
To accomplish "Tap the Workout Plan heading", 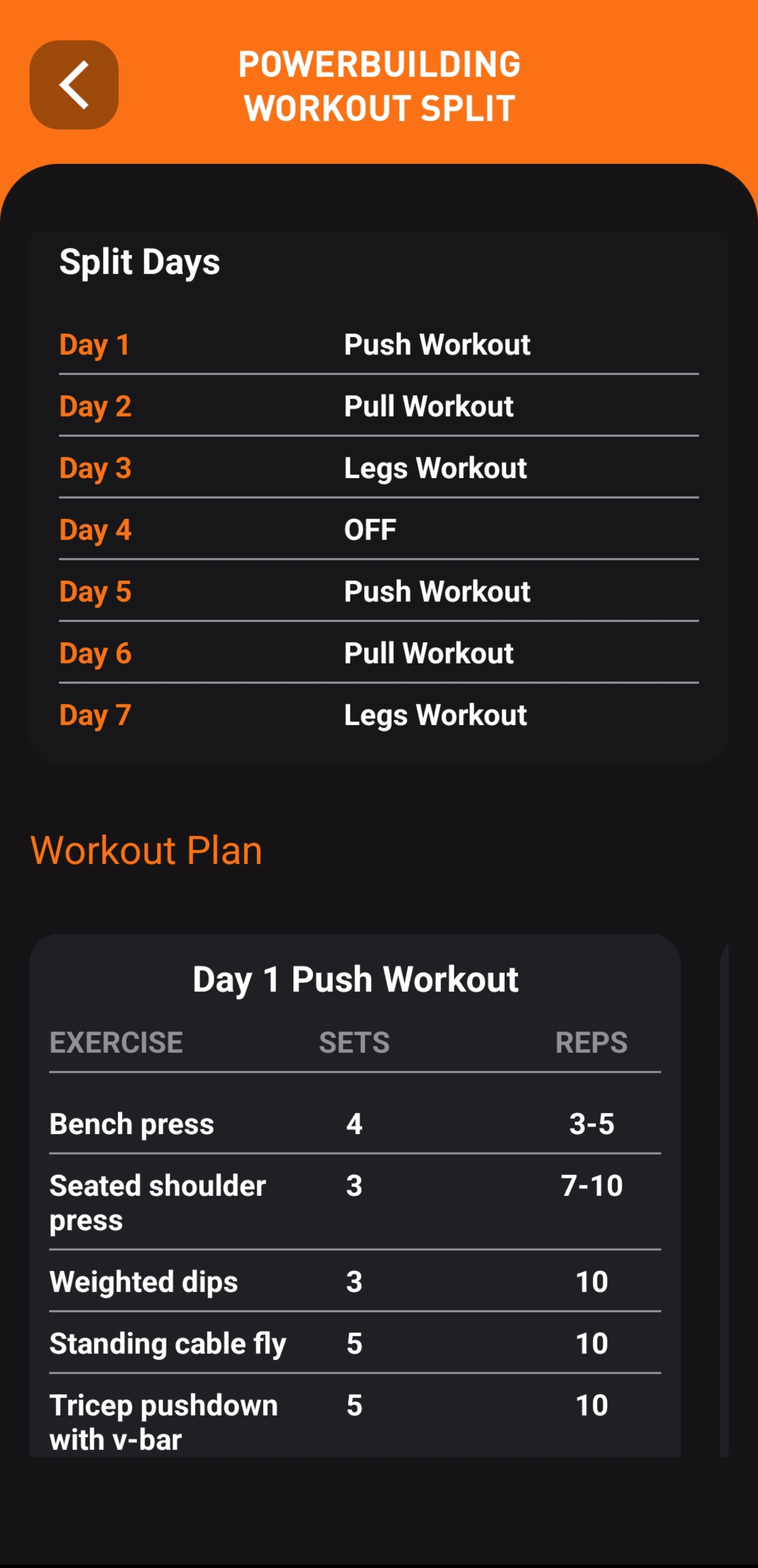I will [x=147, y=850].
